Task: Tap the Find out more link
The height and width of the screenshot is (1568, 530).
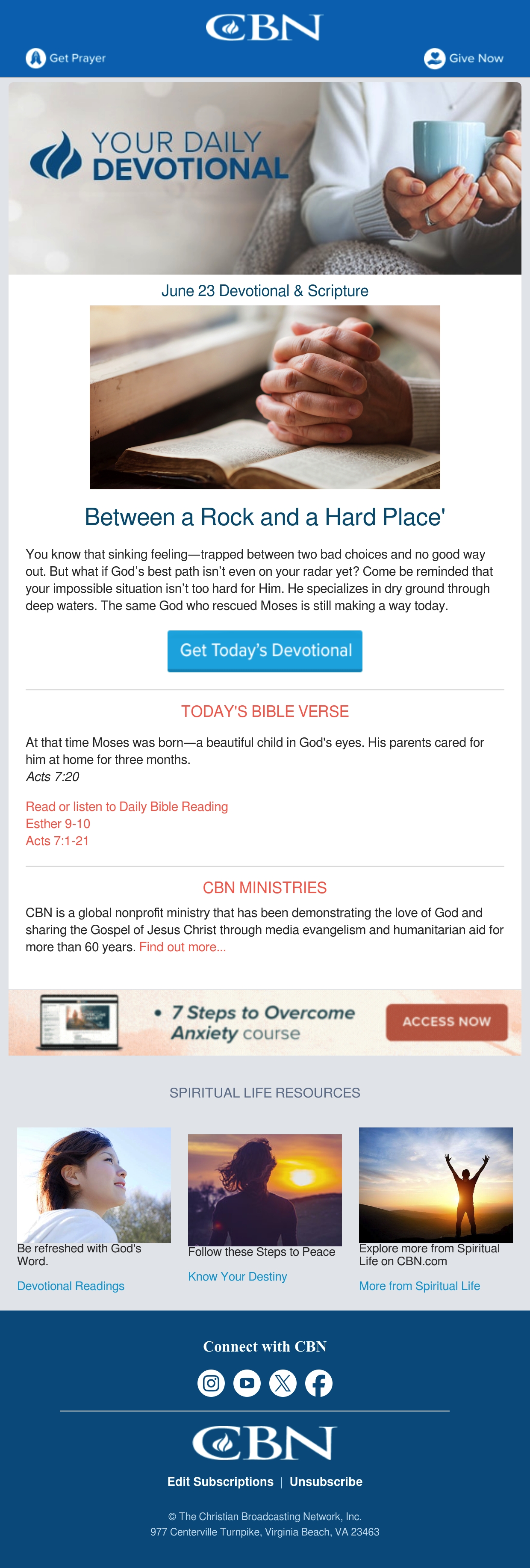Action: (x=183, y=947)
